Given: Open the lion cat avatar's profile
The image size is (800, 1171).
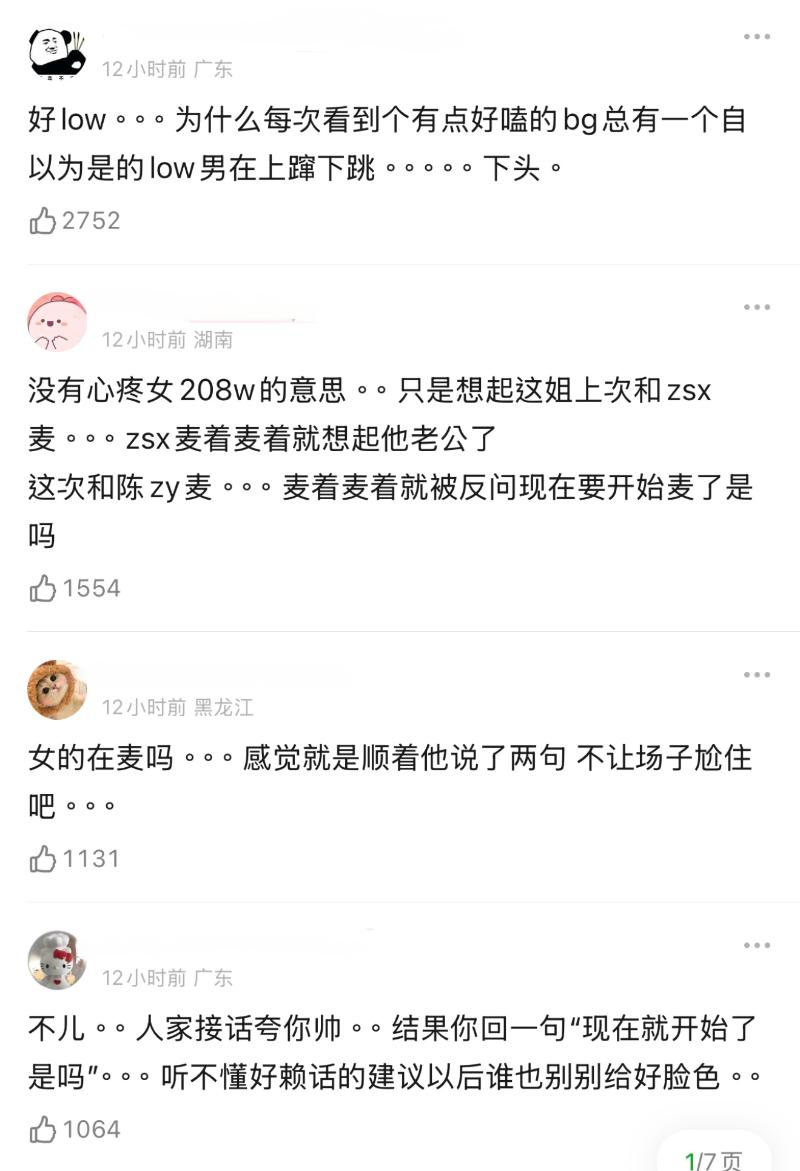Looking at the screenshot, I should point(57,690).
